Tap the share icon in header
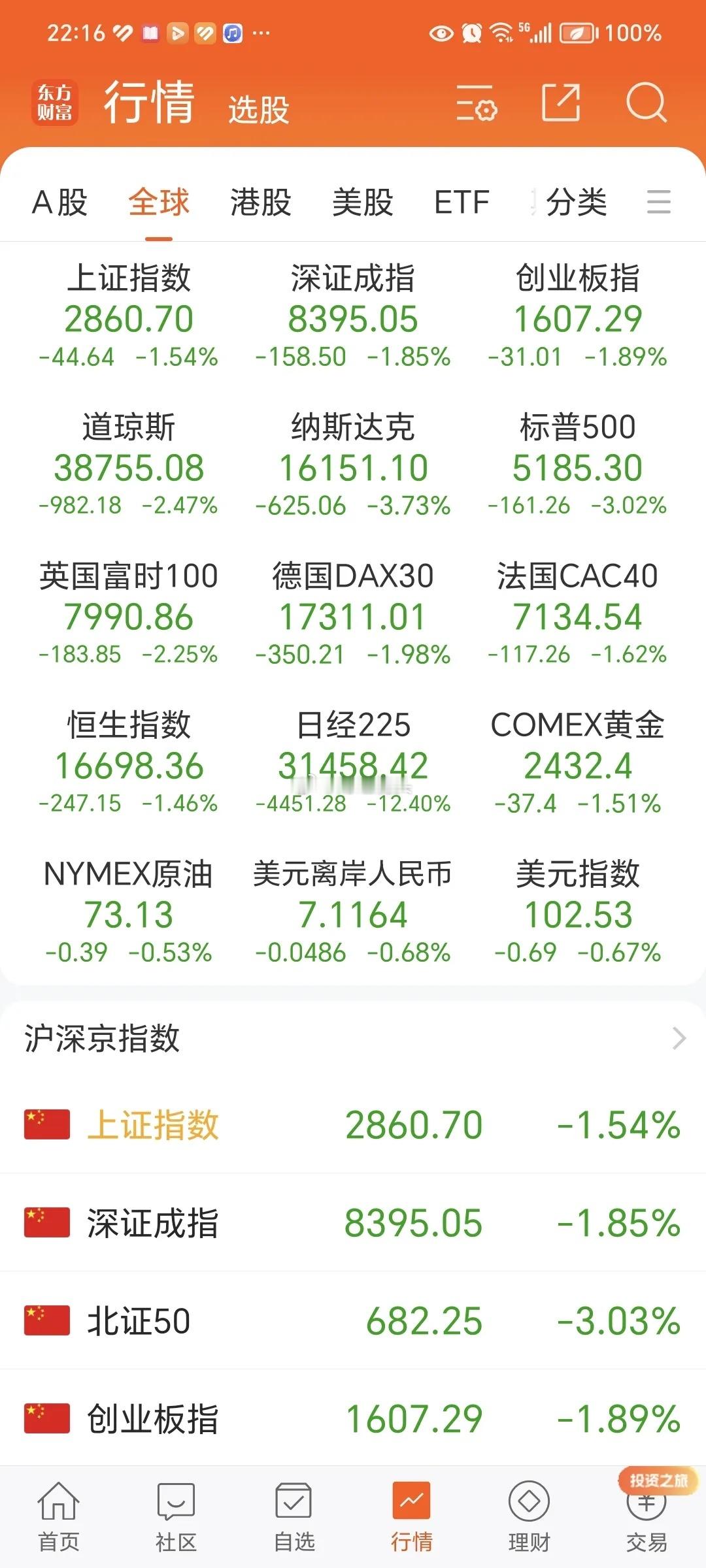 [561, 103]
